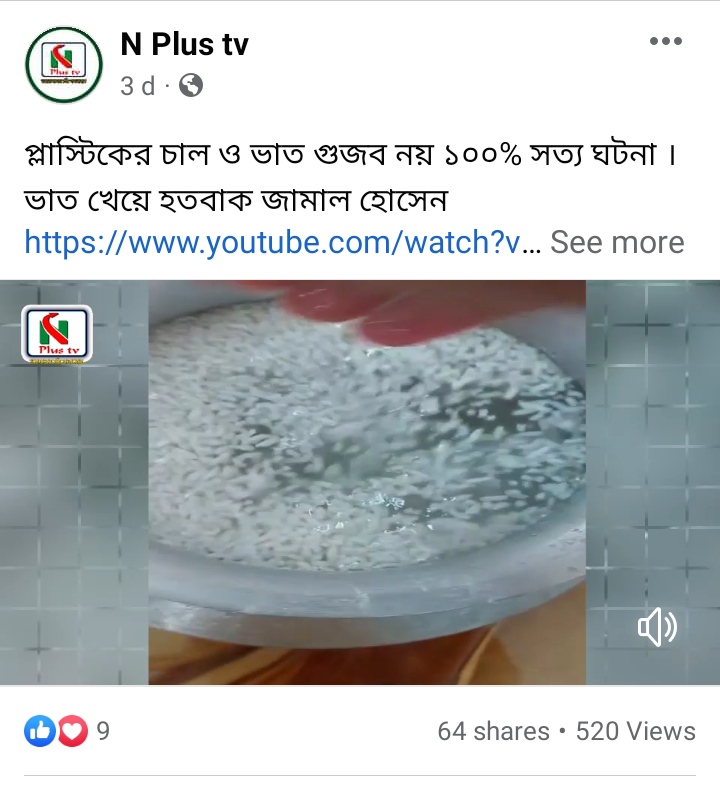Open the 64 shares list

click(493, 731)
